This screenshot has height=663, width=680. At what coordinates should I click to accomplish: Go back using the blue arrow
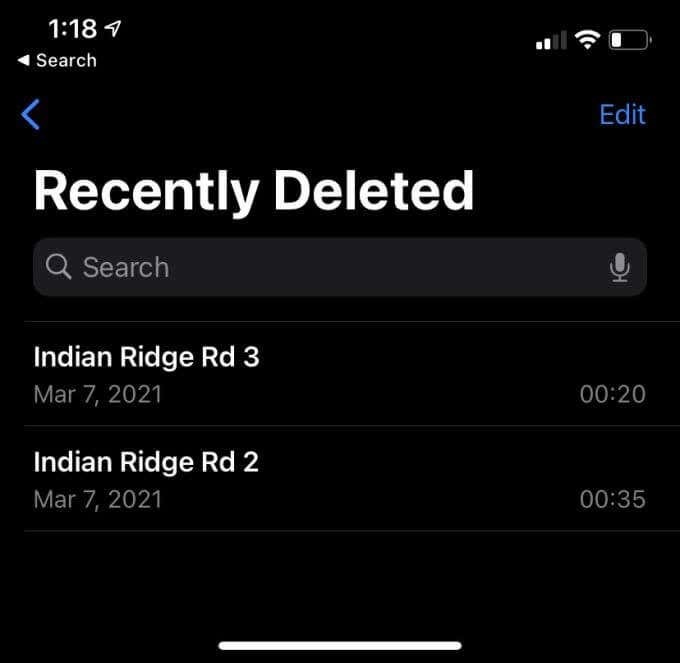tap(31, 115)
